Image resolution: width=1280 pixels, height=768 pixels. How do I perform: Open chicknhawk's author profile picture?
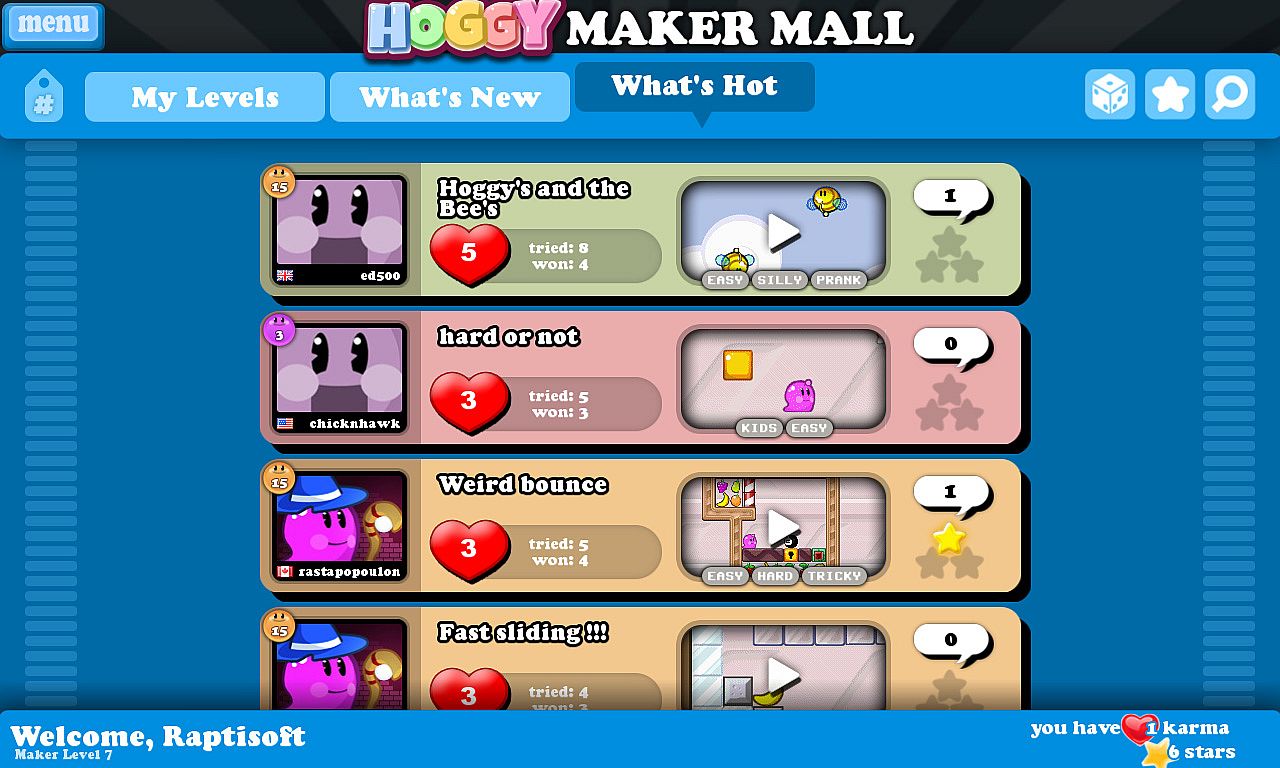(x=340, y=378)
